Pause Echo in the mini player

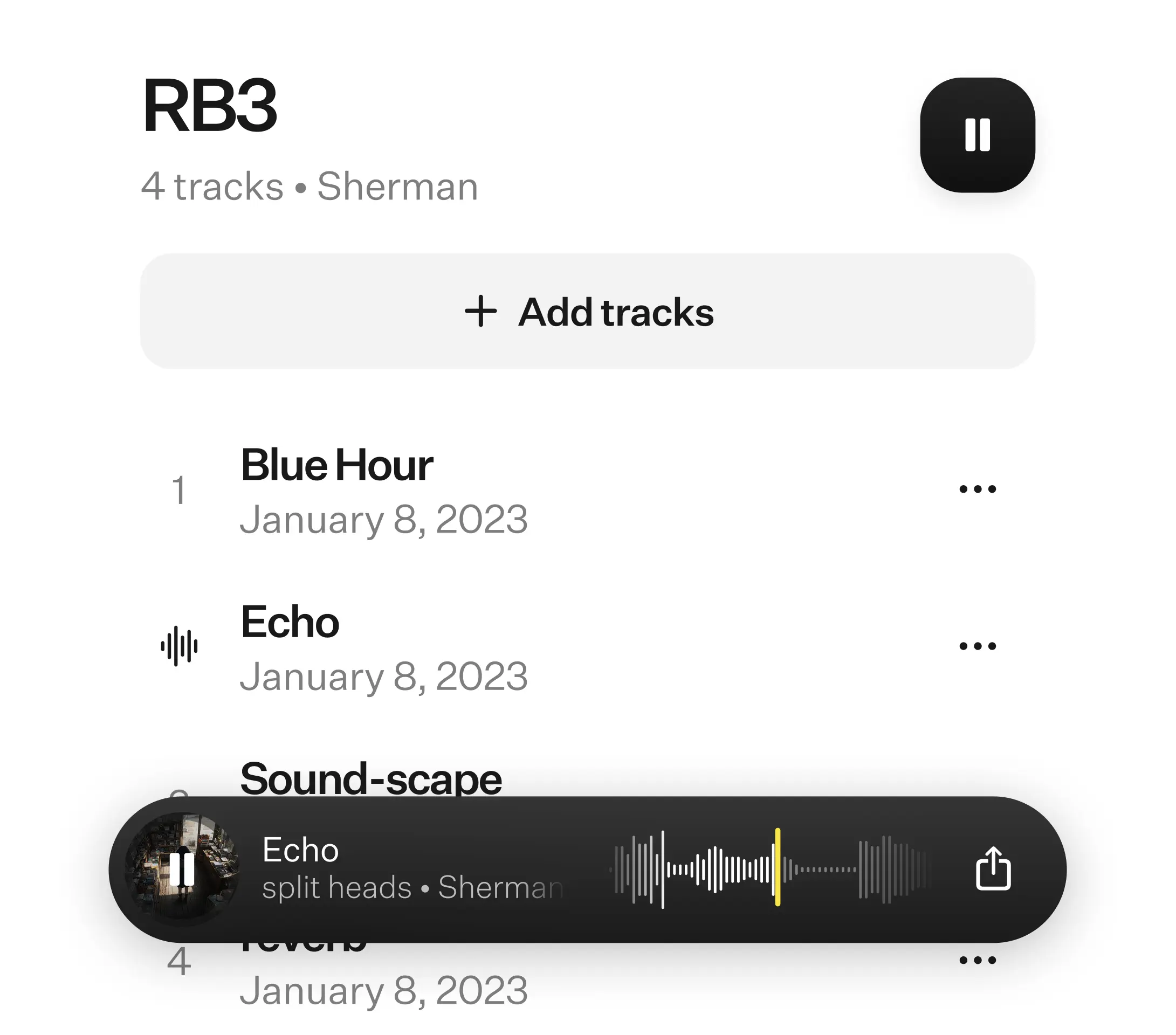point(182,869)
